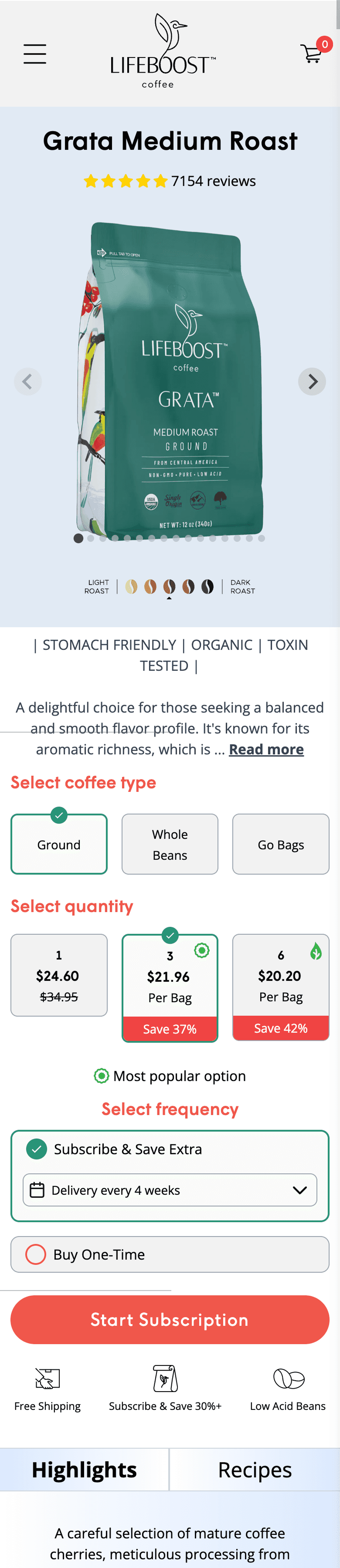Open the 7154 reviews rating
340x1568 pixels.
[x=170, y=181]
